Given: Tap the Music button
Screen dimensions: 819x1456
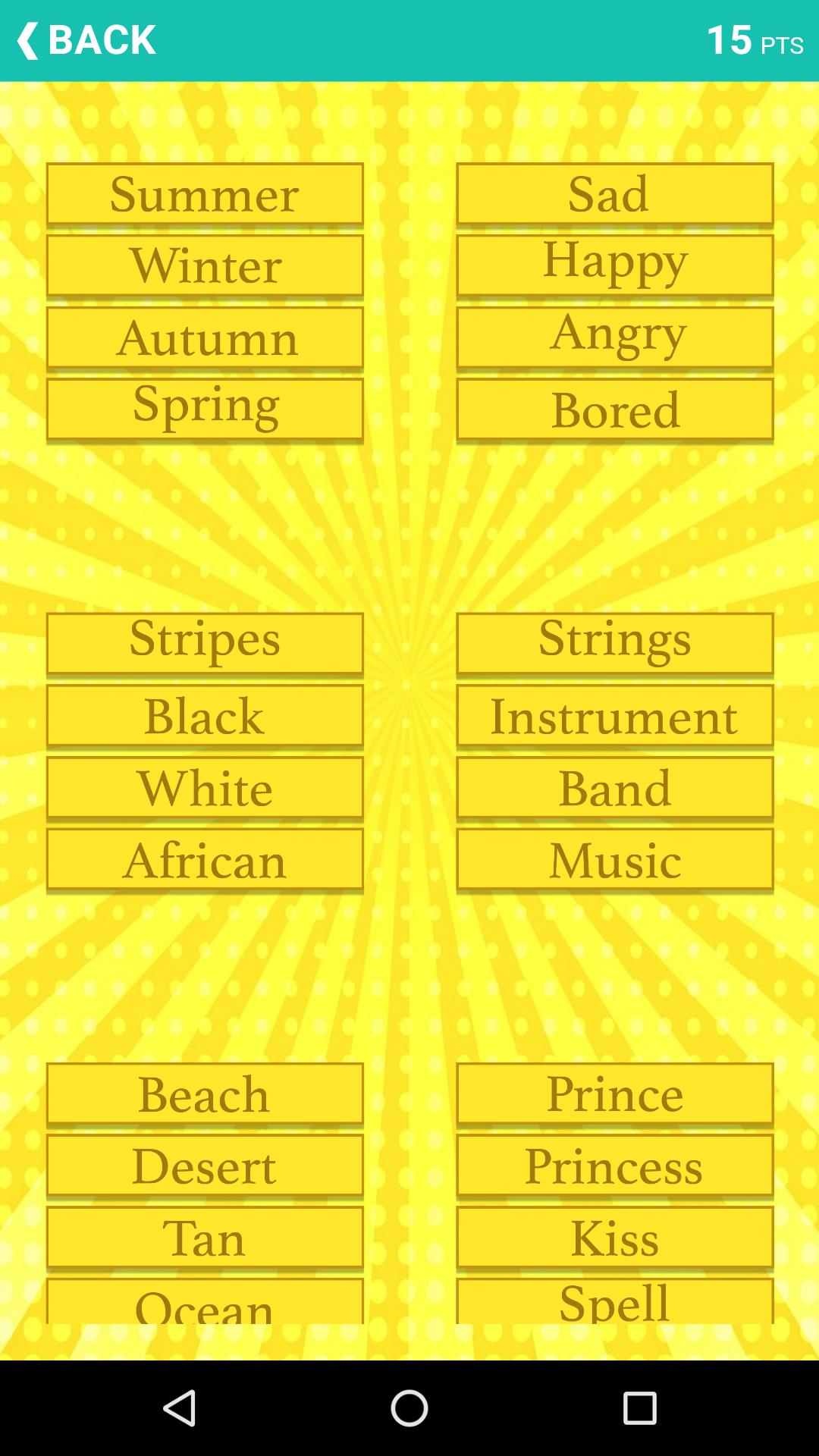Looking at the screenshot, I should [x=614, y=859].
